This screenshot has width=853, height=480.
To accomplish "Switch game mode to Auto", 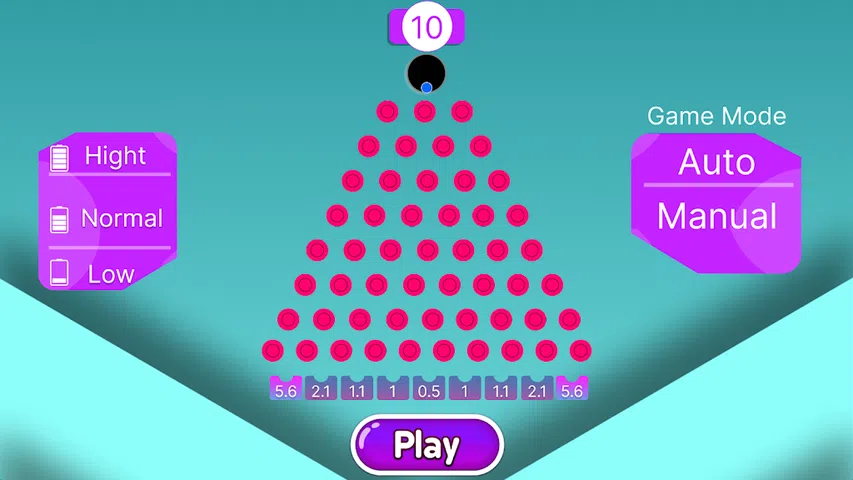I will tap(716, 162).
